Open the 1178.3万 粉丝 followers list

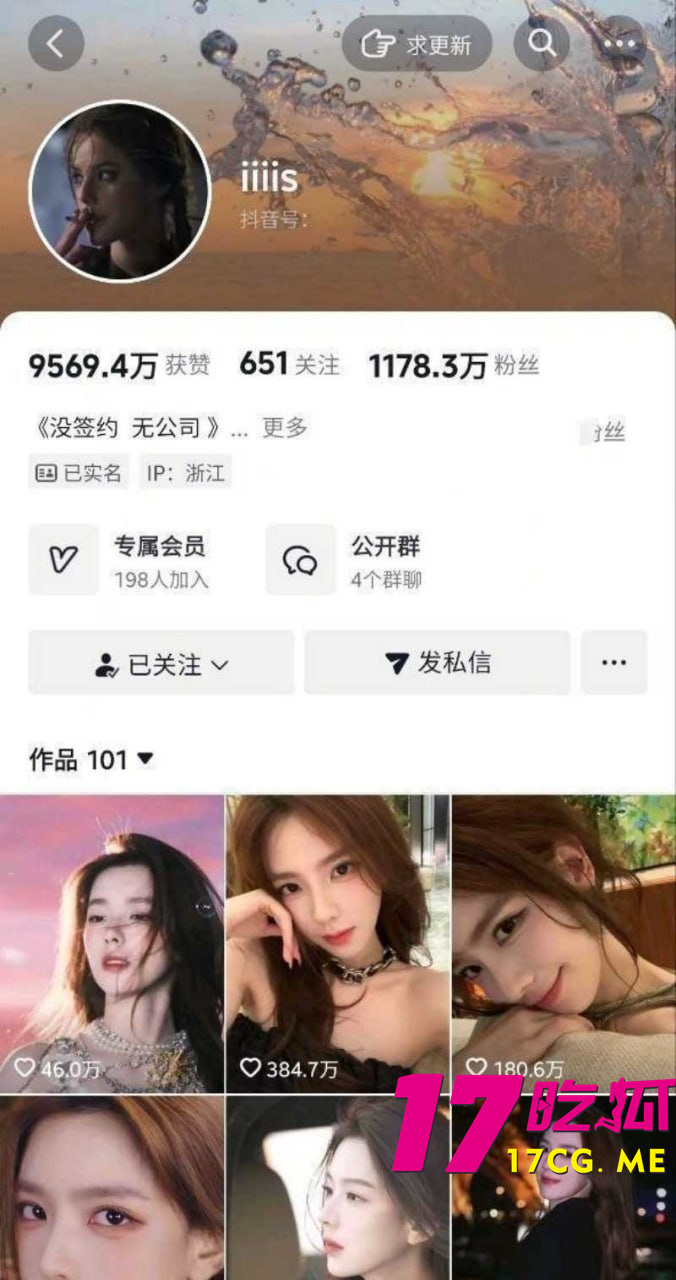point(453,366)
